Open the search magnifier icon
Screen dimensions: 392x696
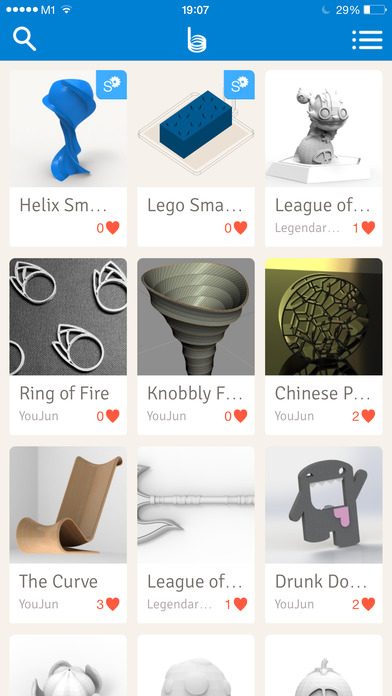[x=24, y=39]
